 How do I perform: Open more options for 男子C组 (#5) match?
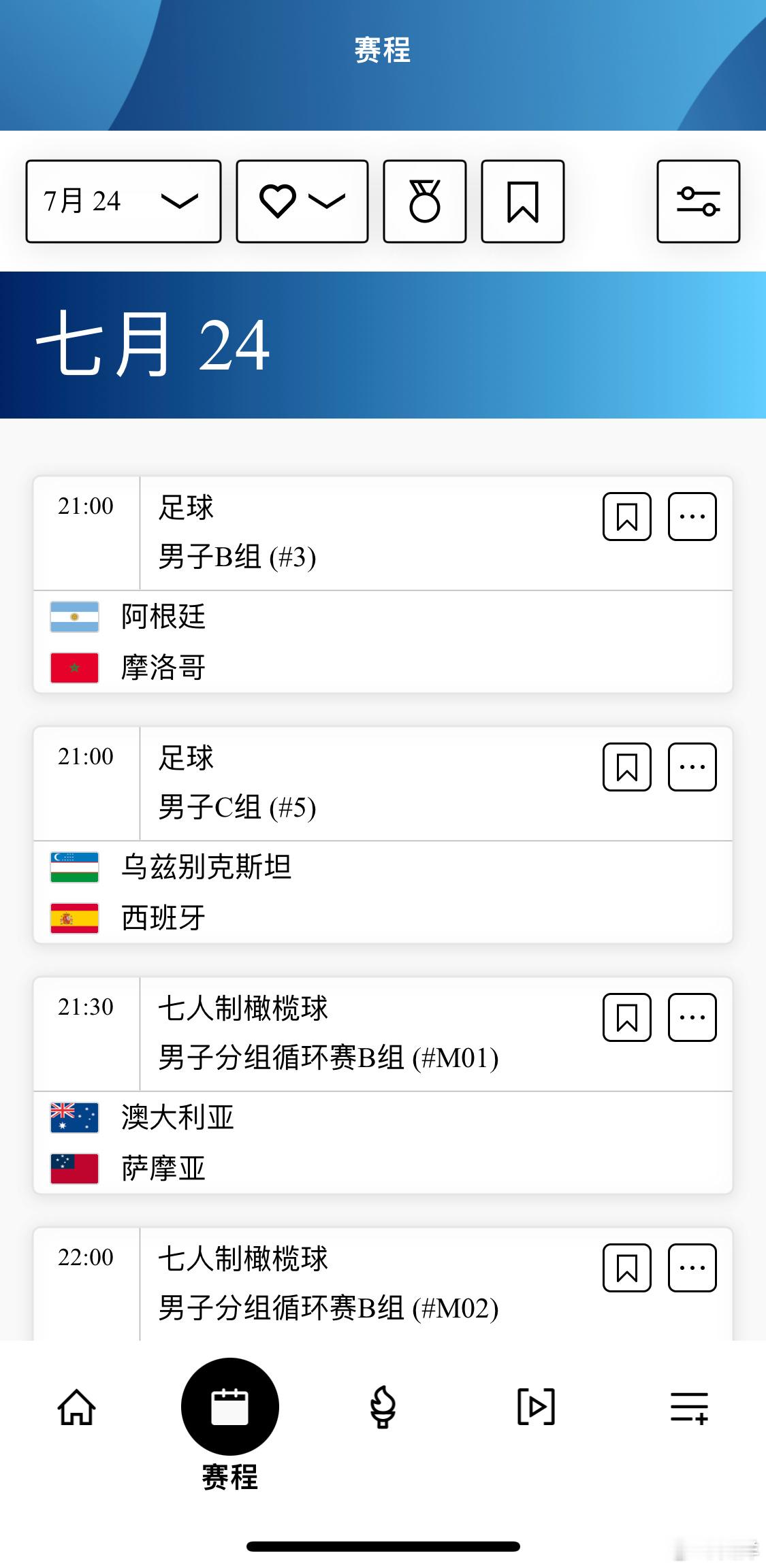coord(692,767)
